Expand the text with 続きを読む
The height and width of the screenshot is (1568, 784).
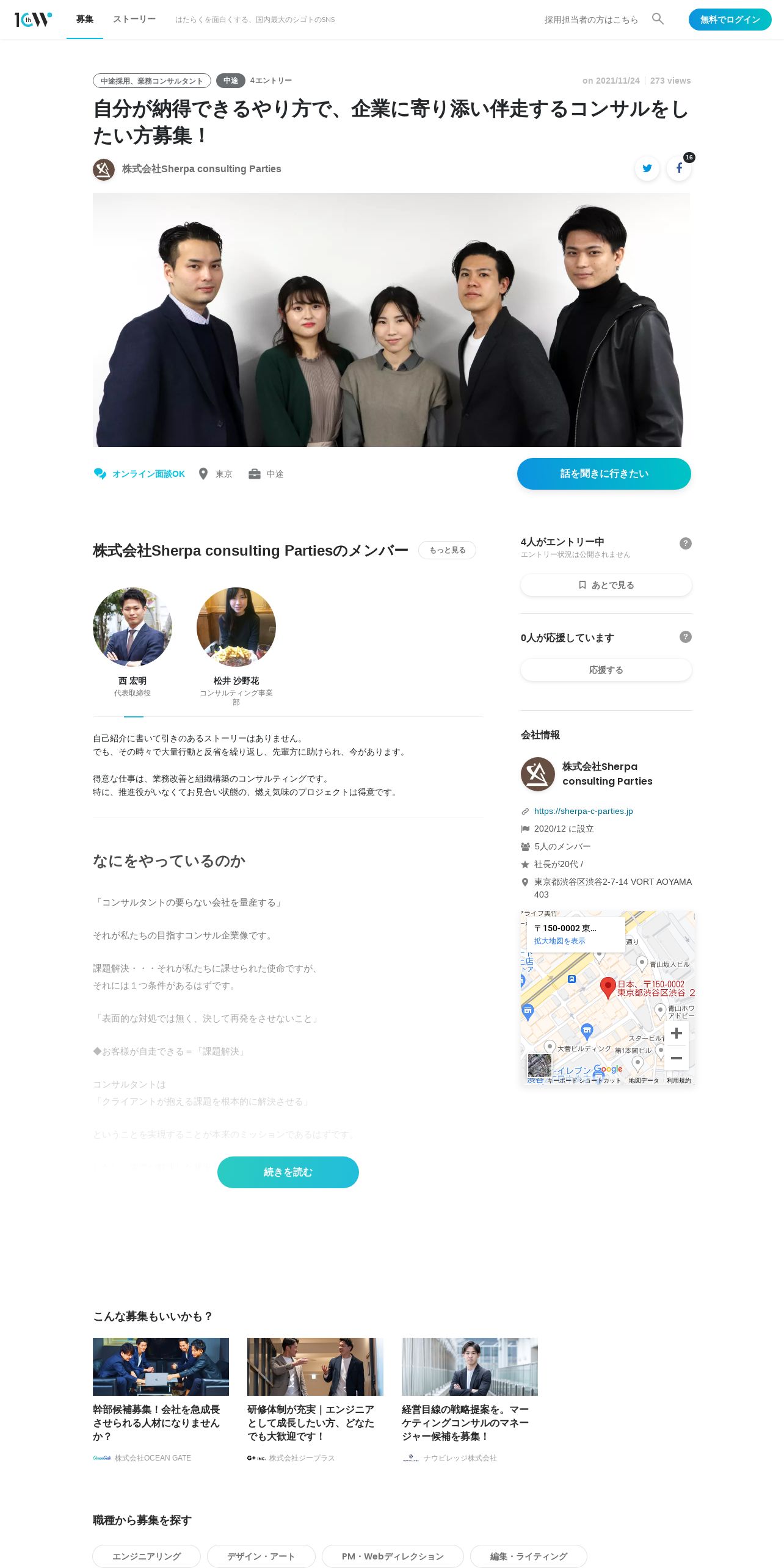288,1172
